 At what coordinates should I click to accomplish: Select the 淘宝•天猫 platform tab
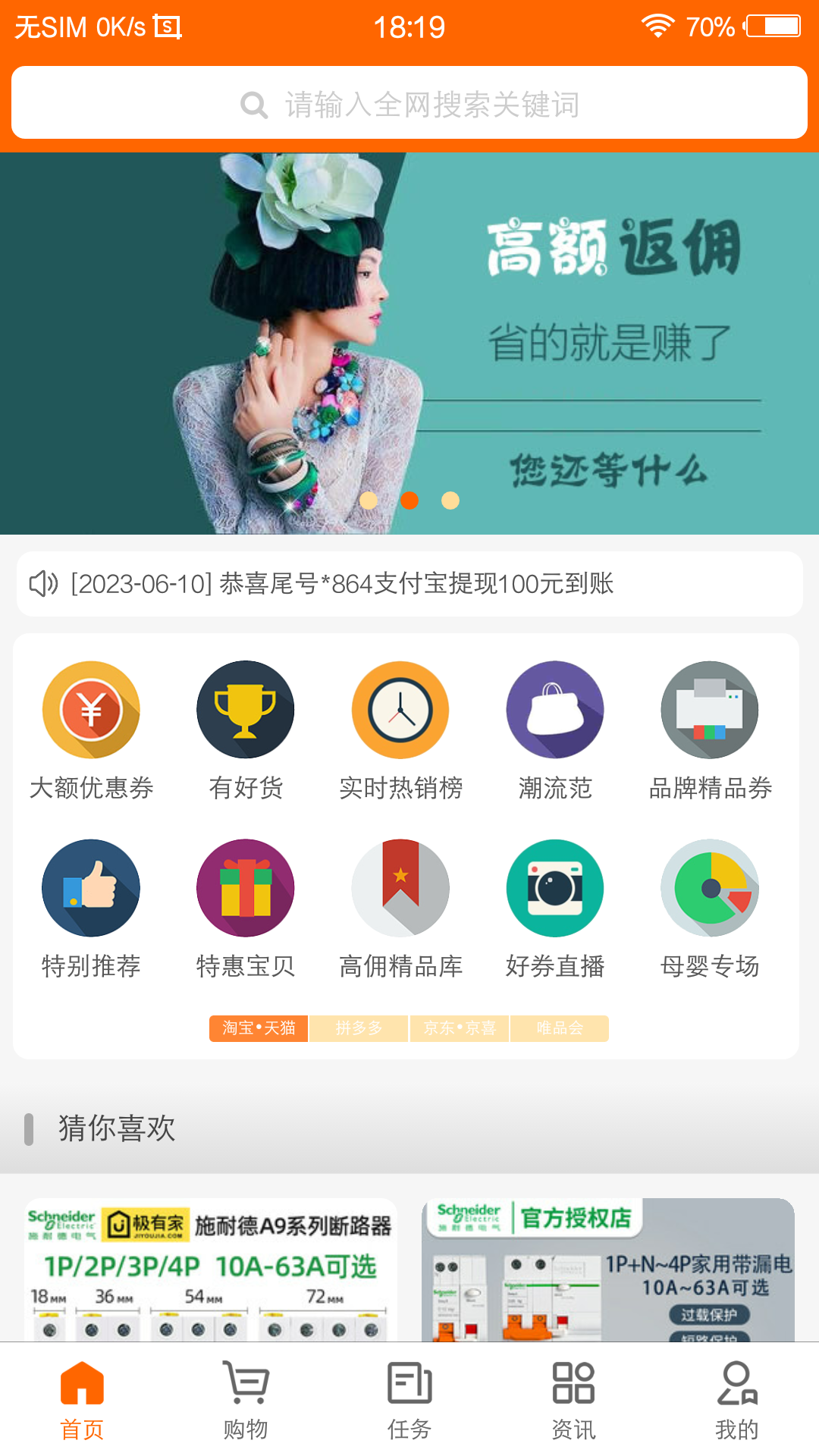point(259,1028)
